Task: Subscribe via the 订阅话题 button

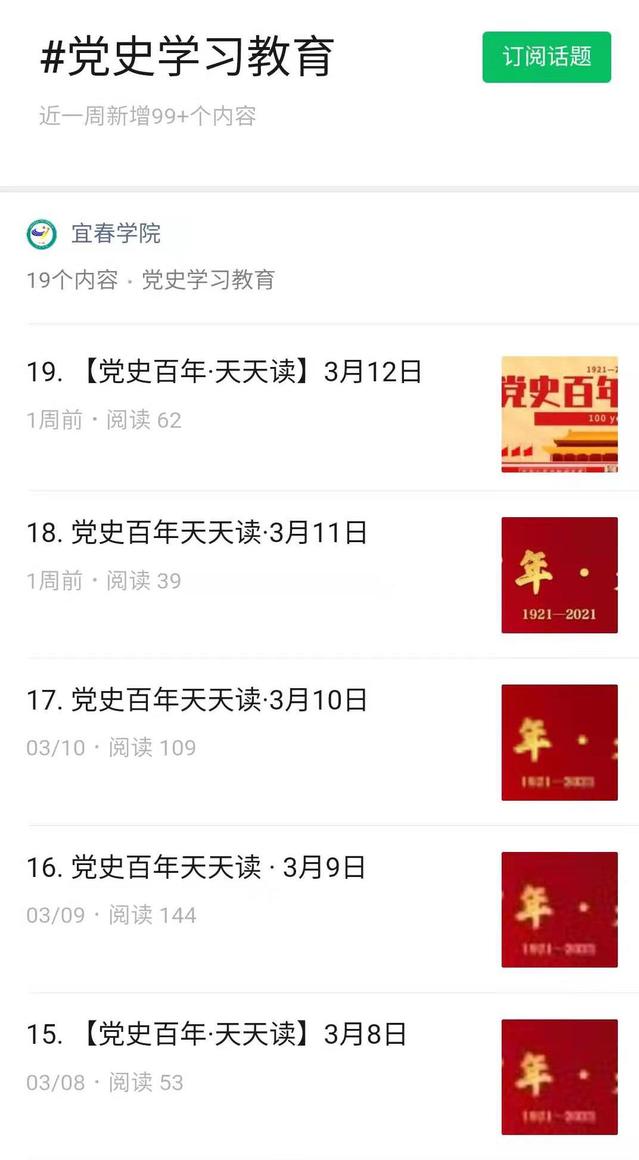Action: pyautogui.click(x=546, y=57)
